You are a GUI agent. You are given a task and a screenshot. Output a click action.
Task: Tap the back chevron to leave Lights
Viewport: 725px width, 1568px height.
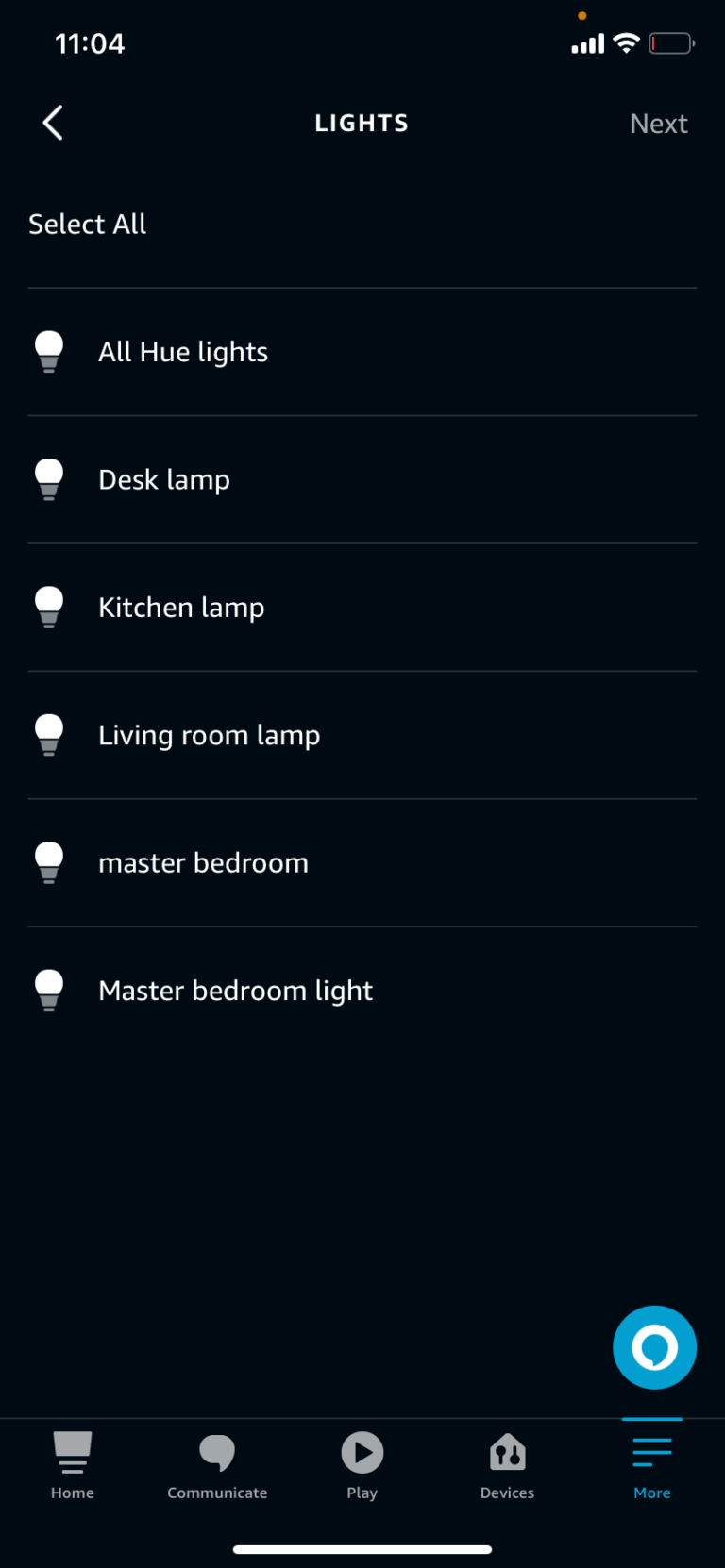[52, 123]
